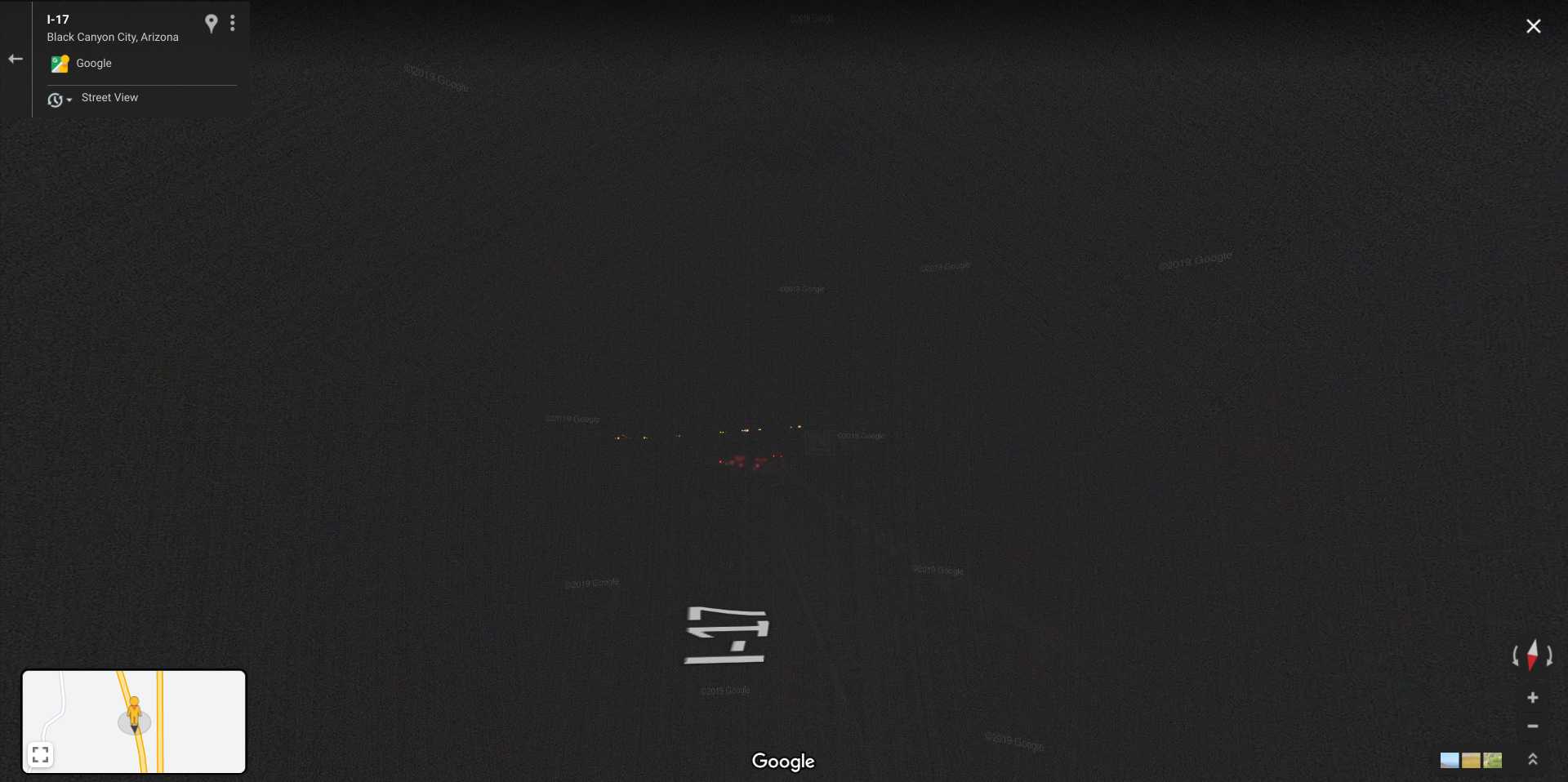
Task: Expand the Street View time history dropdown
Action: click(x=59, y=100)
